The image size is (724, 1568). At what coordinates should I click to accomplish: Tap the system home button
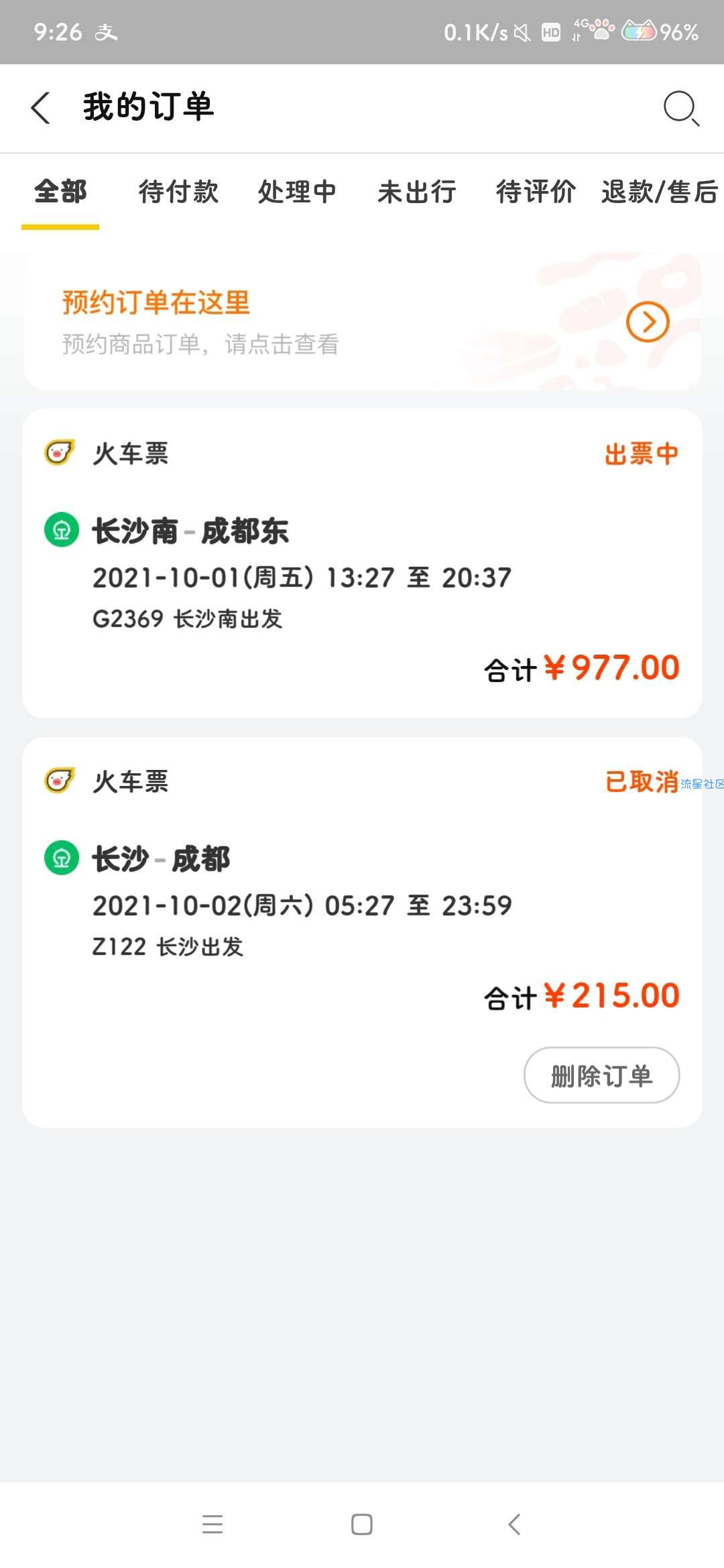362,1524
